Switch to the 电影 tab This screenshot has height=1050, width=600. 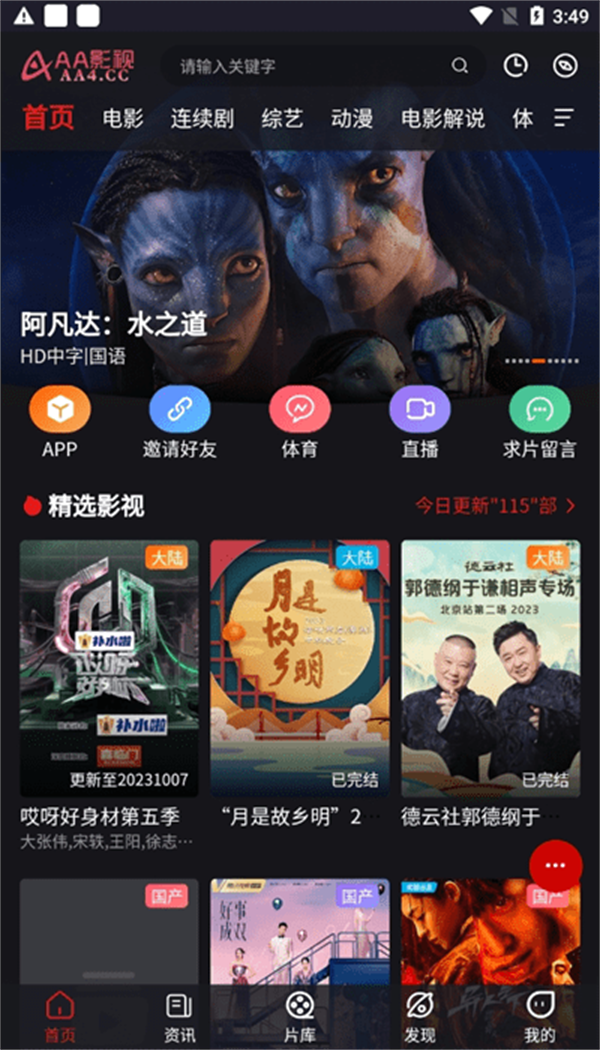pyautogui.click(x=123, y=119)
